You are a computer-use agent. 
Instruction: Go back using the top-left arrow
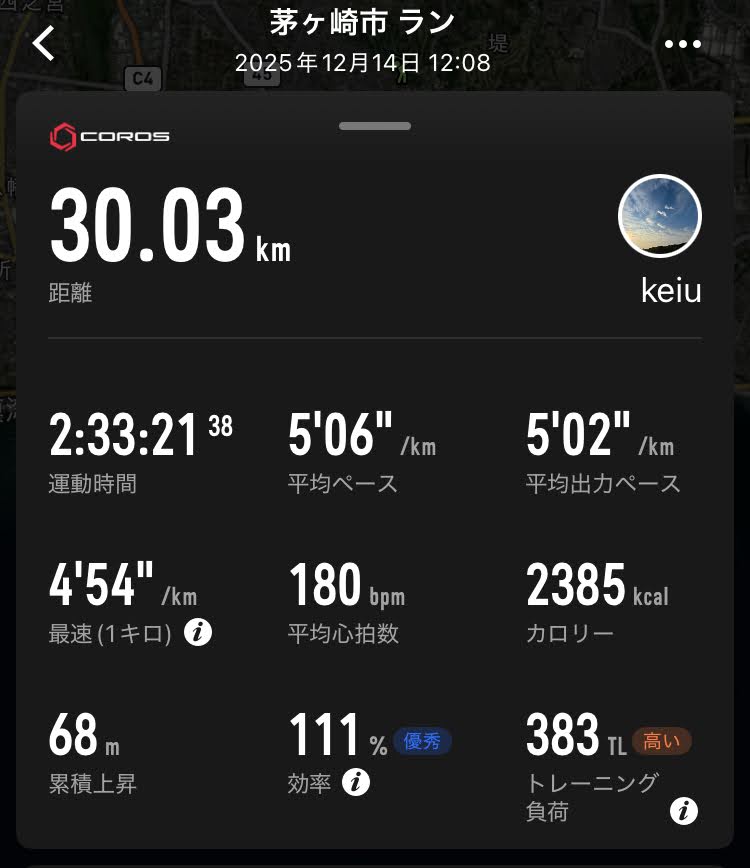coord(44,44)
